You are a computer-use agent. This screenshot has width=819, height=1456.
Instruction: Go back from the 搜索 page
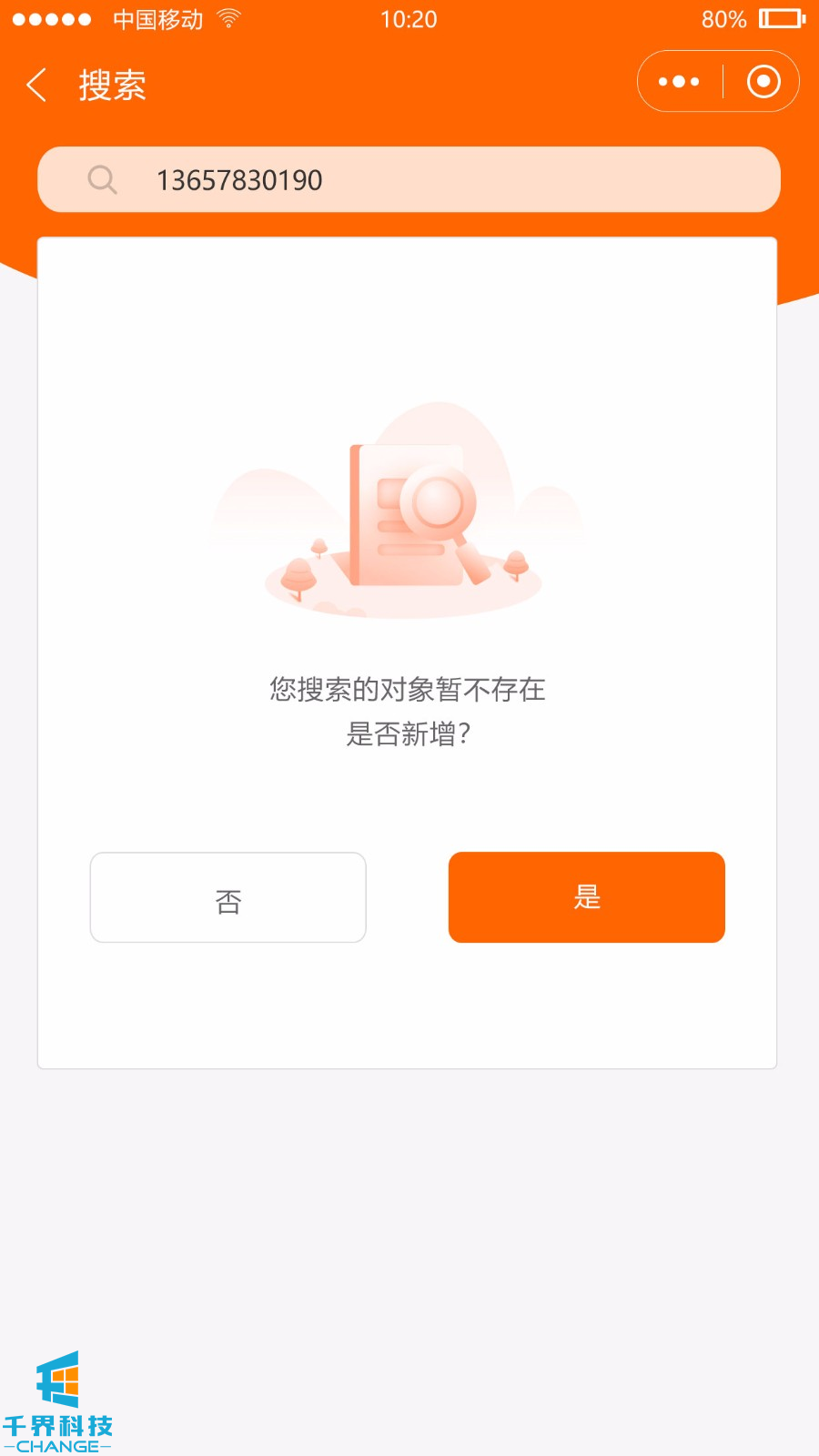36,85
